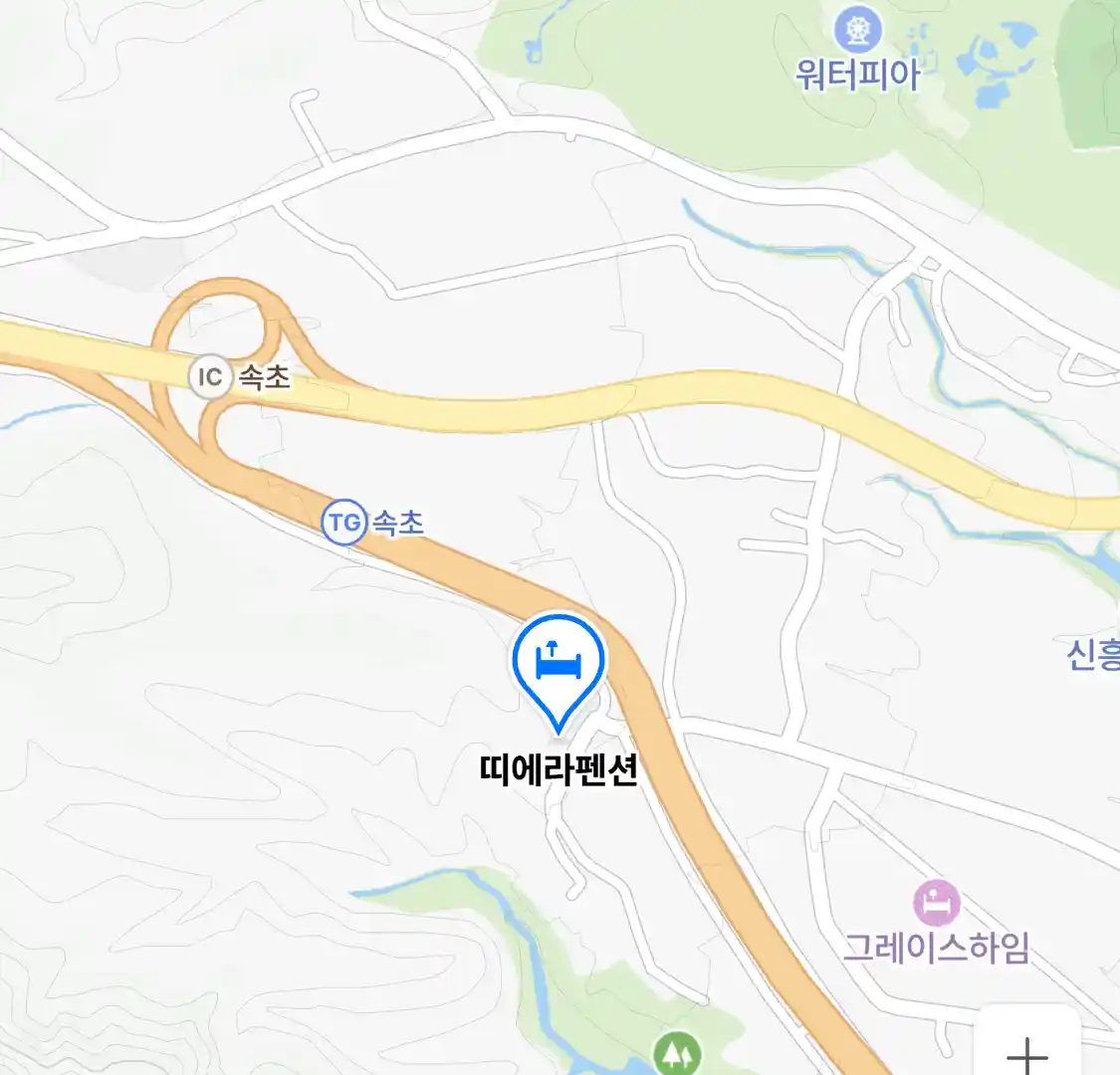1120x1075 pixels.
Task: Open the 그레이스하임 lodging marker
Action: (x=936, y=904)
